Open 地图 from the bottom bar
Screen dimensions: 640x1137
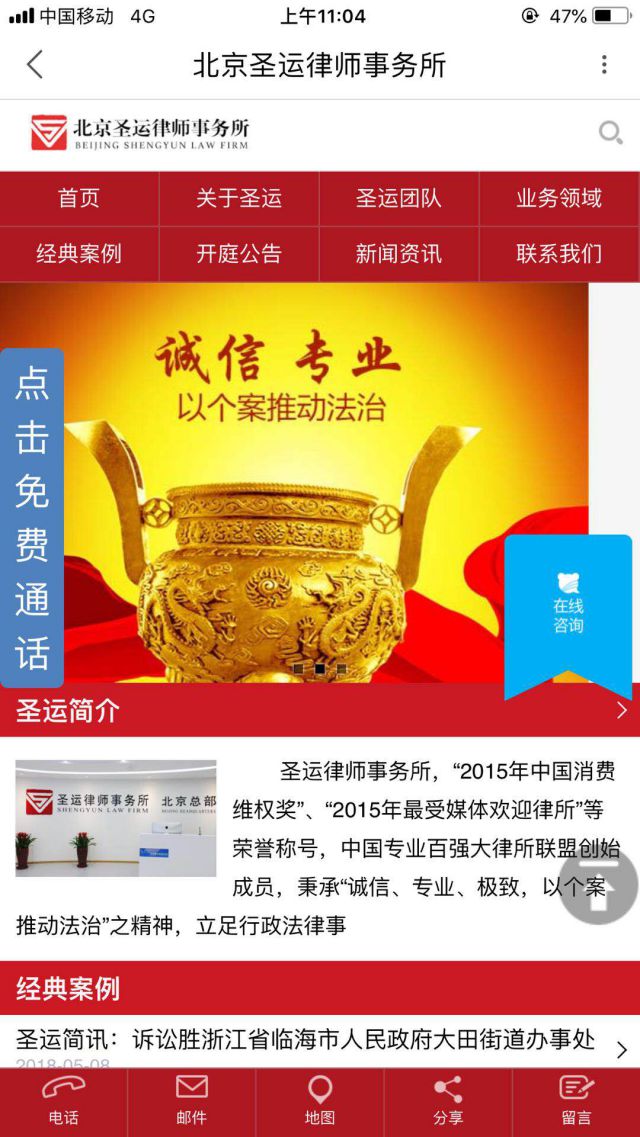click(319, 1101)
